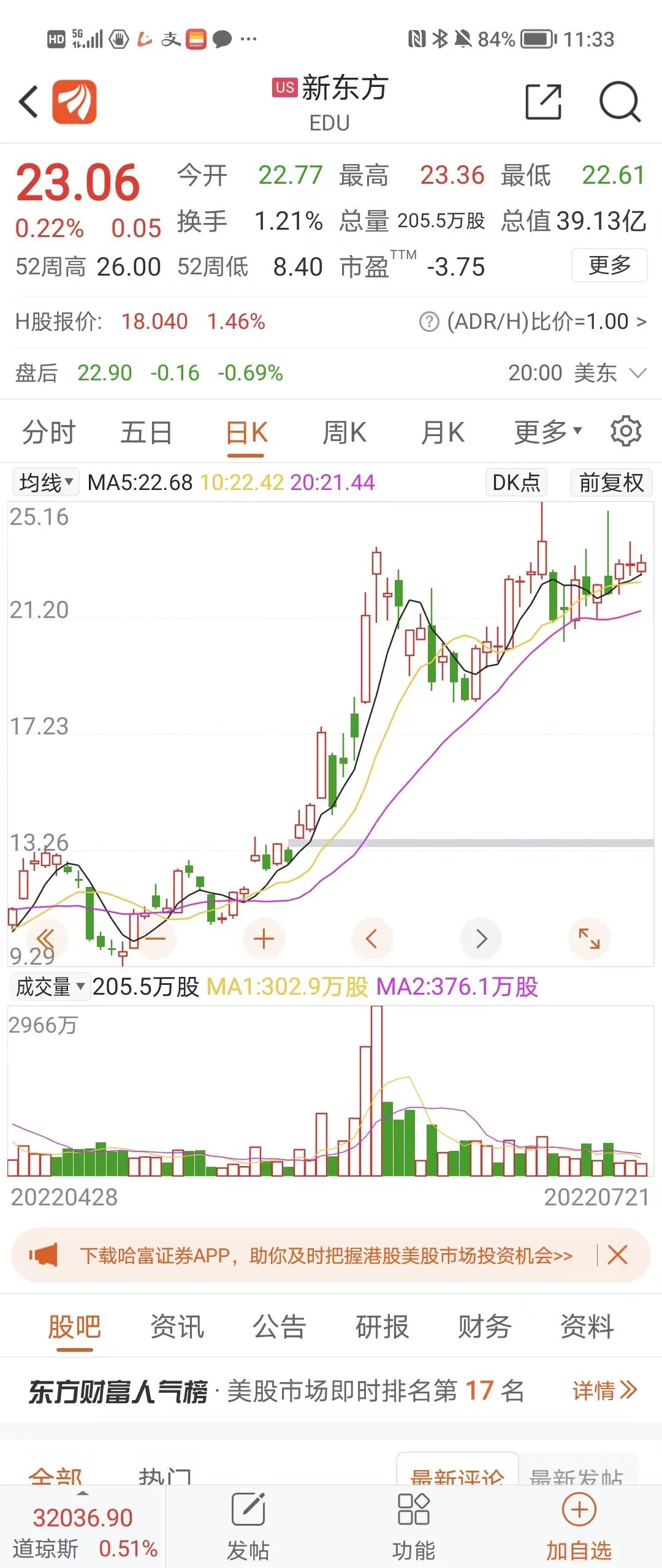
Task: Switch to the 分时 chart tab
Action: 48,432
